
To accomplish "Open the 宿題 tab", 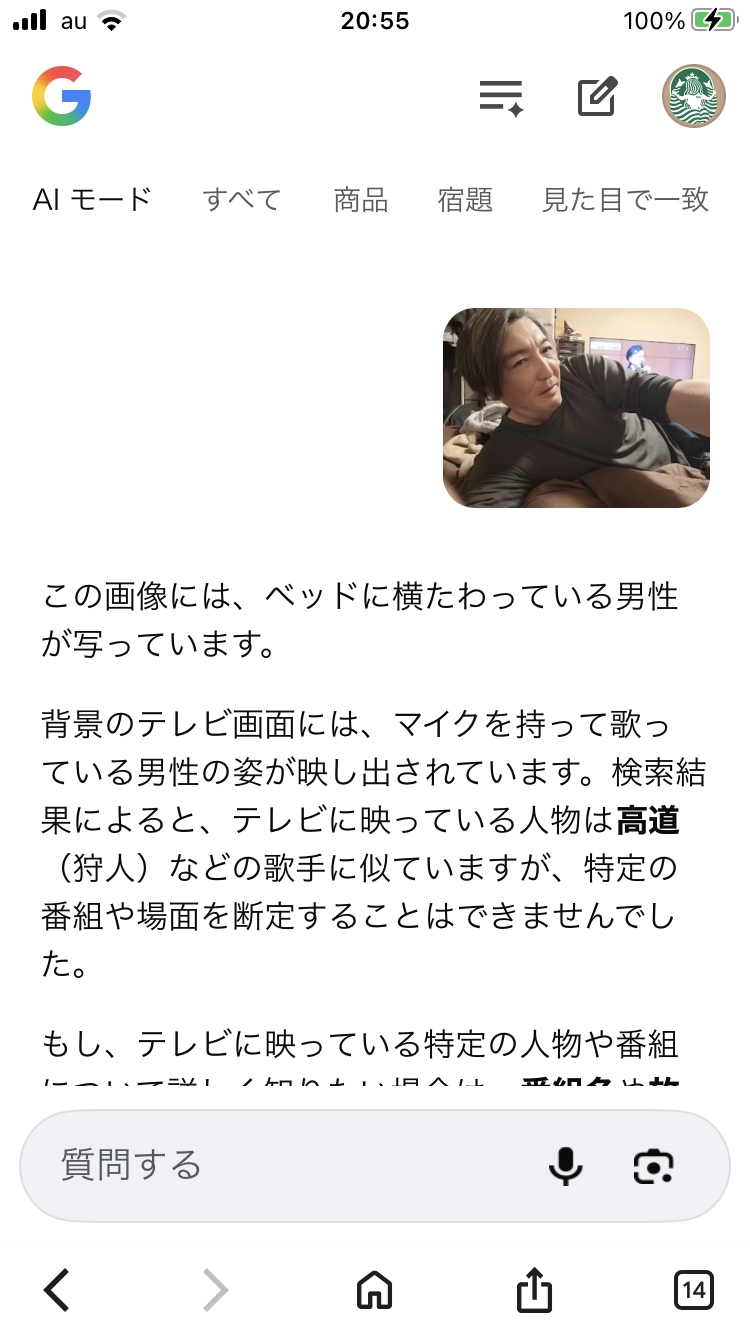I will (465, 199).
